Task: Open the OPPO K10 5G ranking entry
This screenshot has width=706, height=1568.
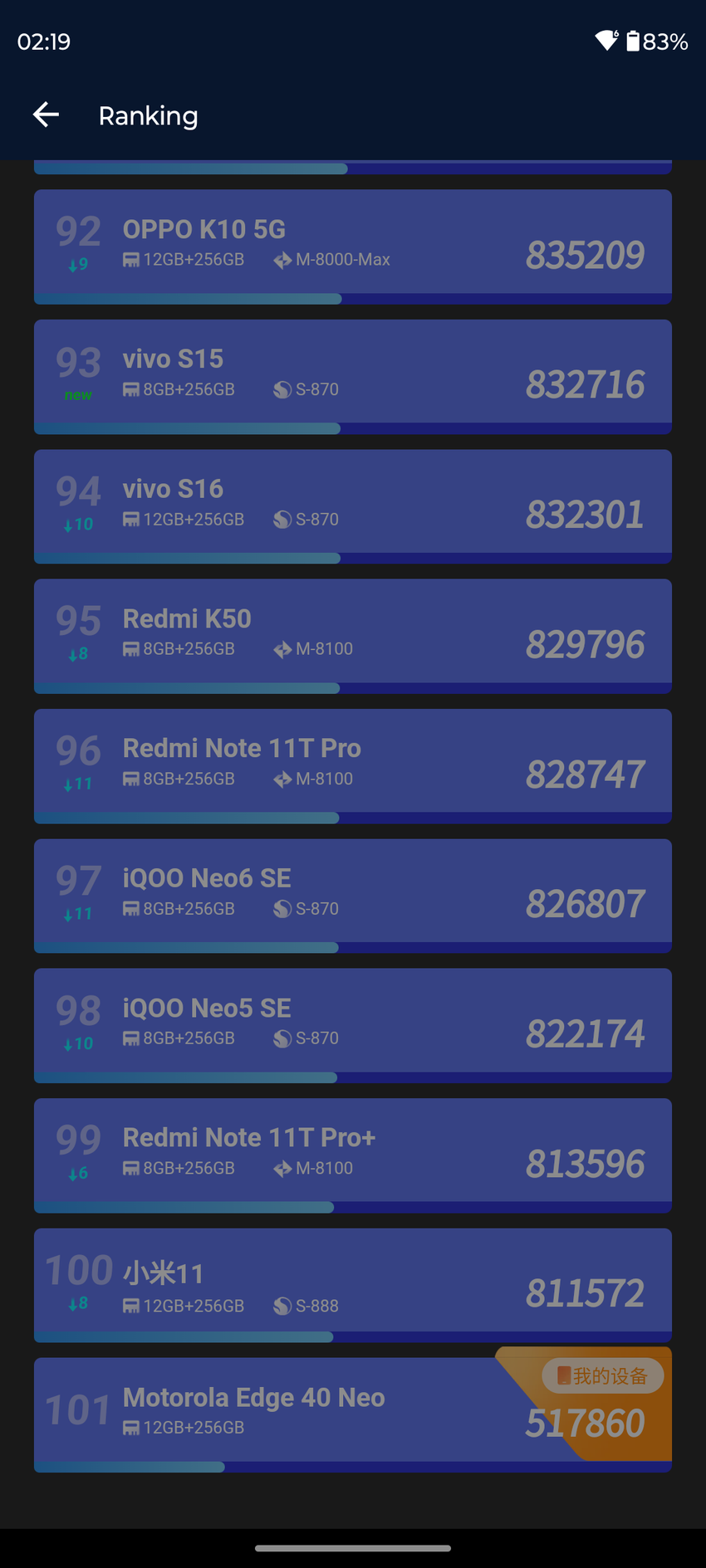Action: (352, 246)
